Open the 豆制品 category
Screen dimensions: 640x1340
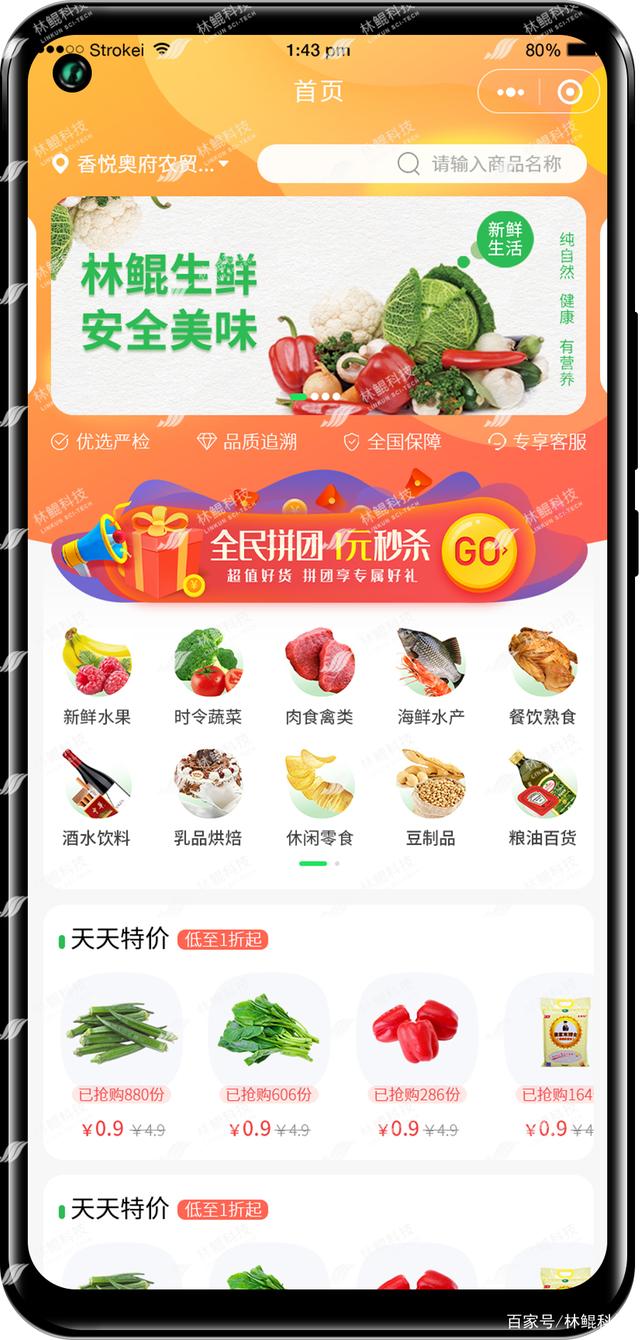[431, 797]
